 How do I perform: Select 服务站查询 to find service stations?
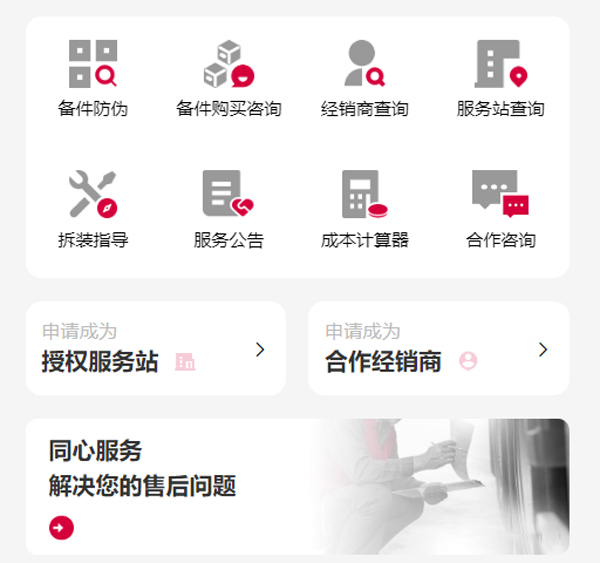[x=500, y=78]
